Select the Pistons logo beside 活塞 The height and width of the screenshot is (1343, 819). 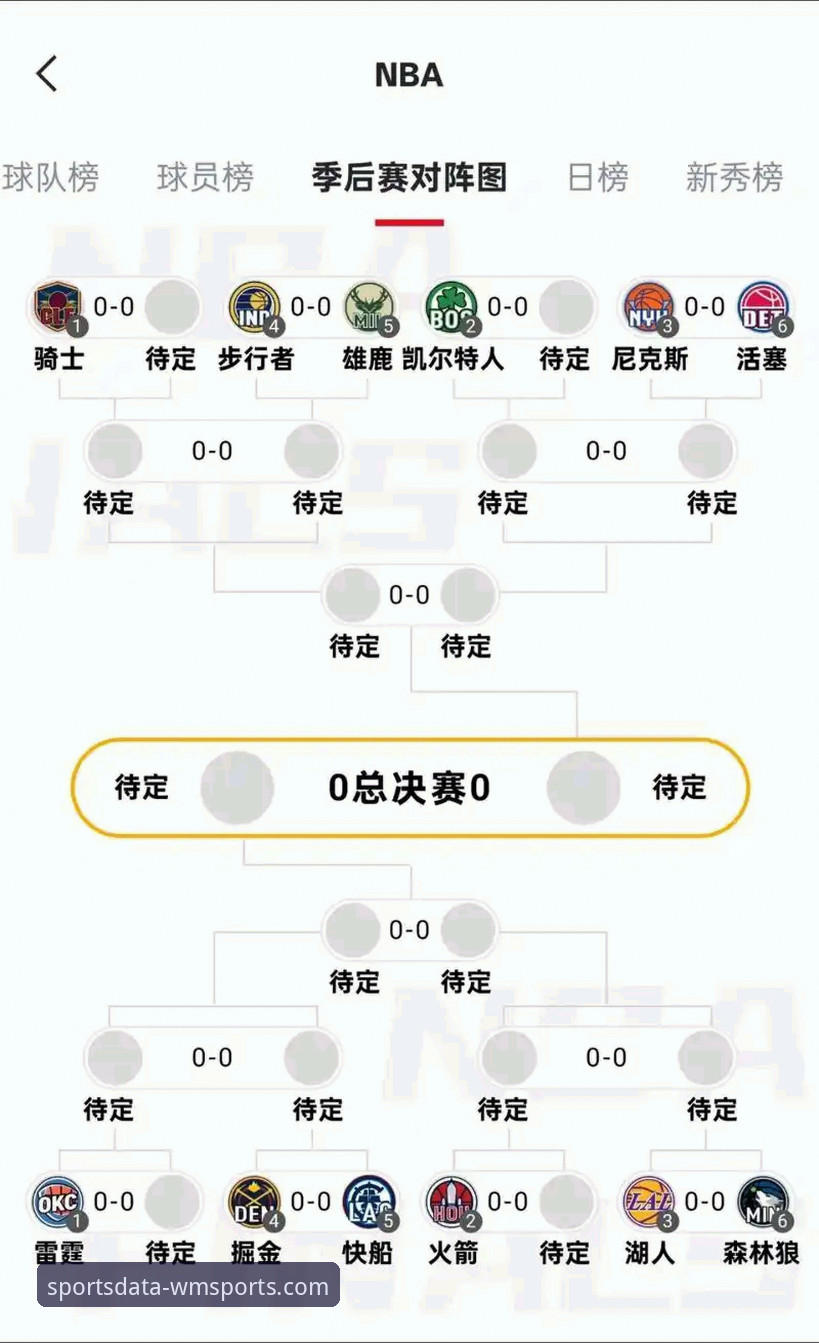pos(763,306)
